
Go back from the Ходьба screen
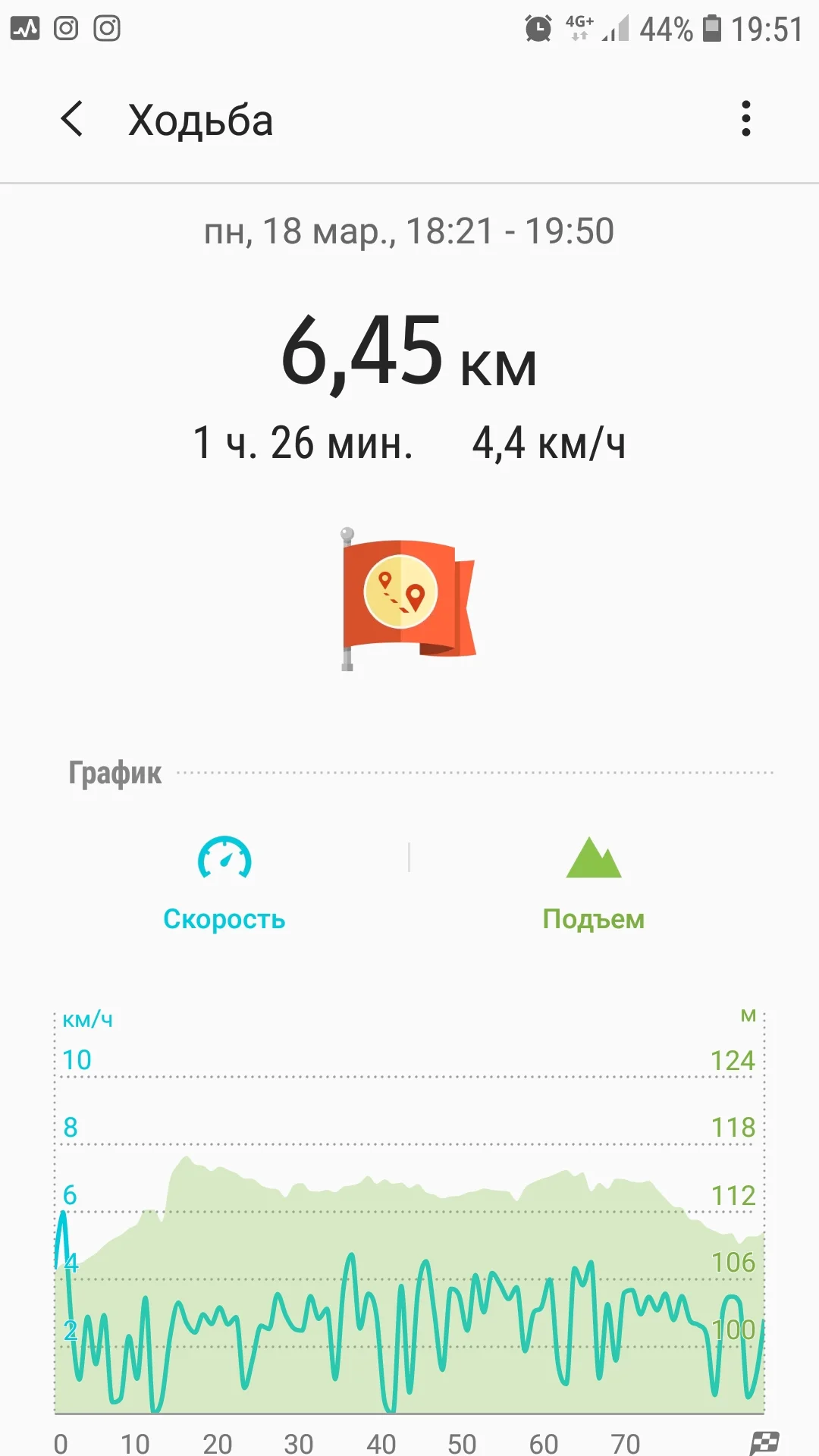(x=72, y=119)
